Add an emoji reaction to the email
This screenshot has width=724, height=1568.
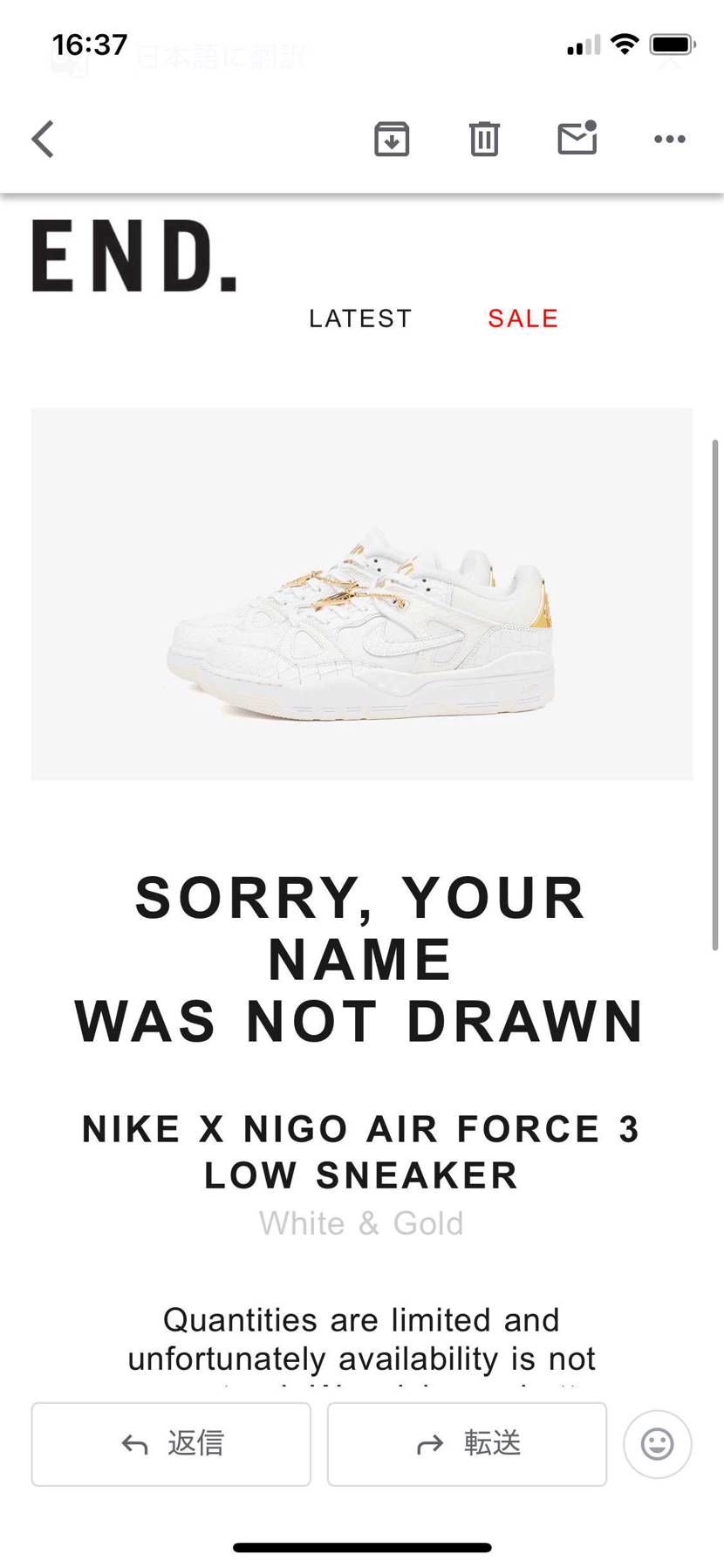[x=658, y=1444]
